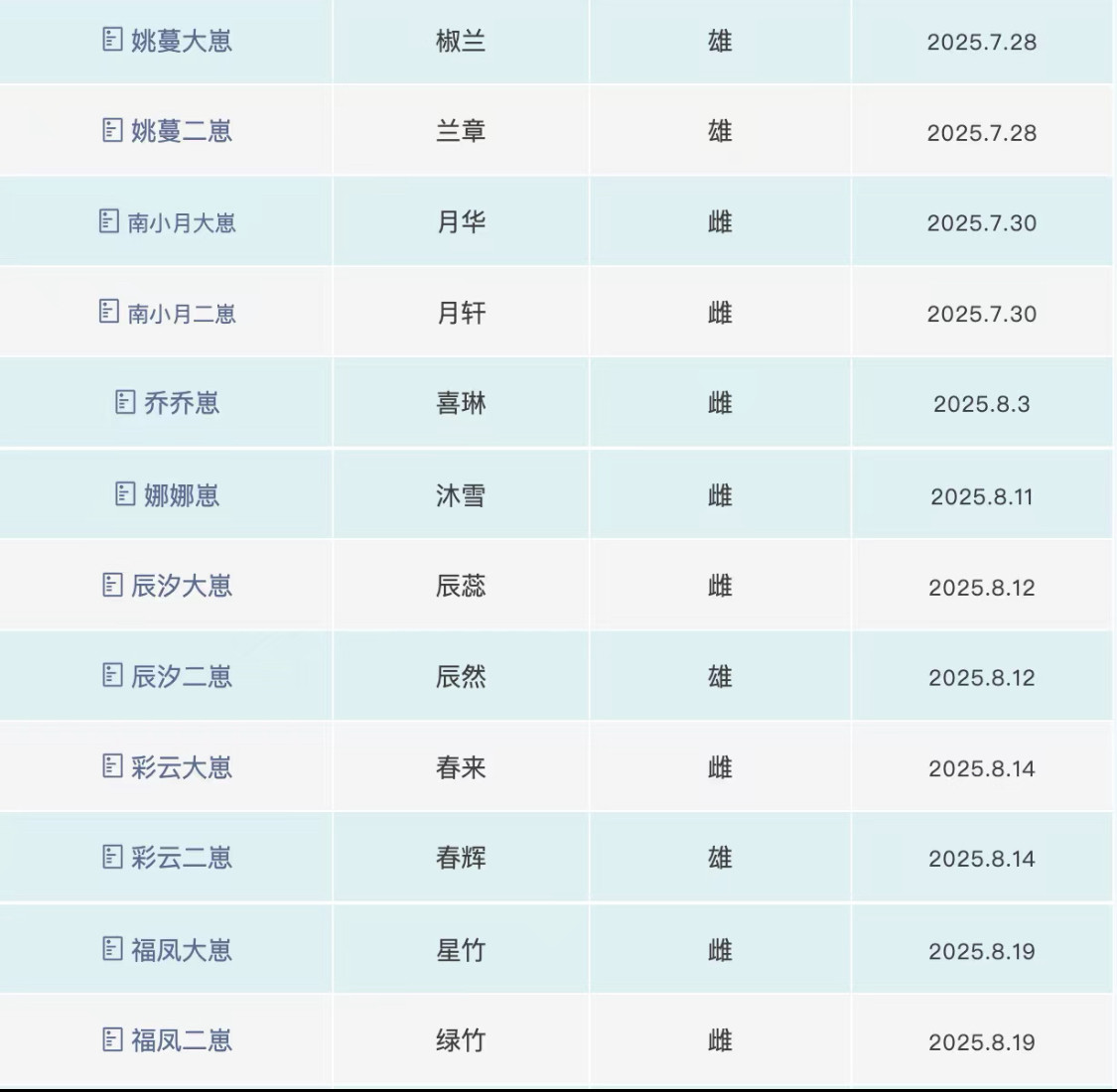The image size is (1117, 1092).
Task: Open the 彩云大崽 document link
Action: (x=168, y=767)
